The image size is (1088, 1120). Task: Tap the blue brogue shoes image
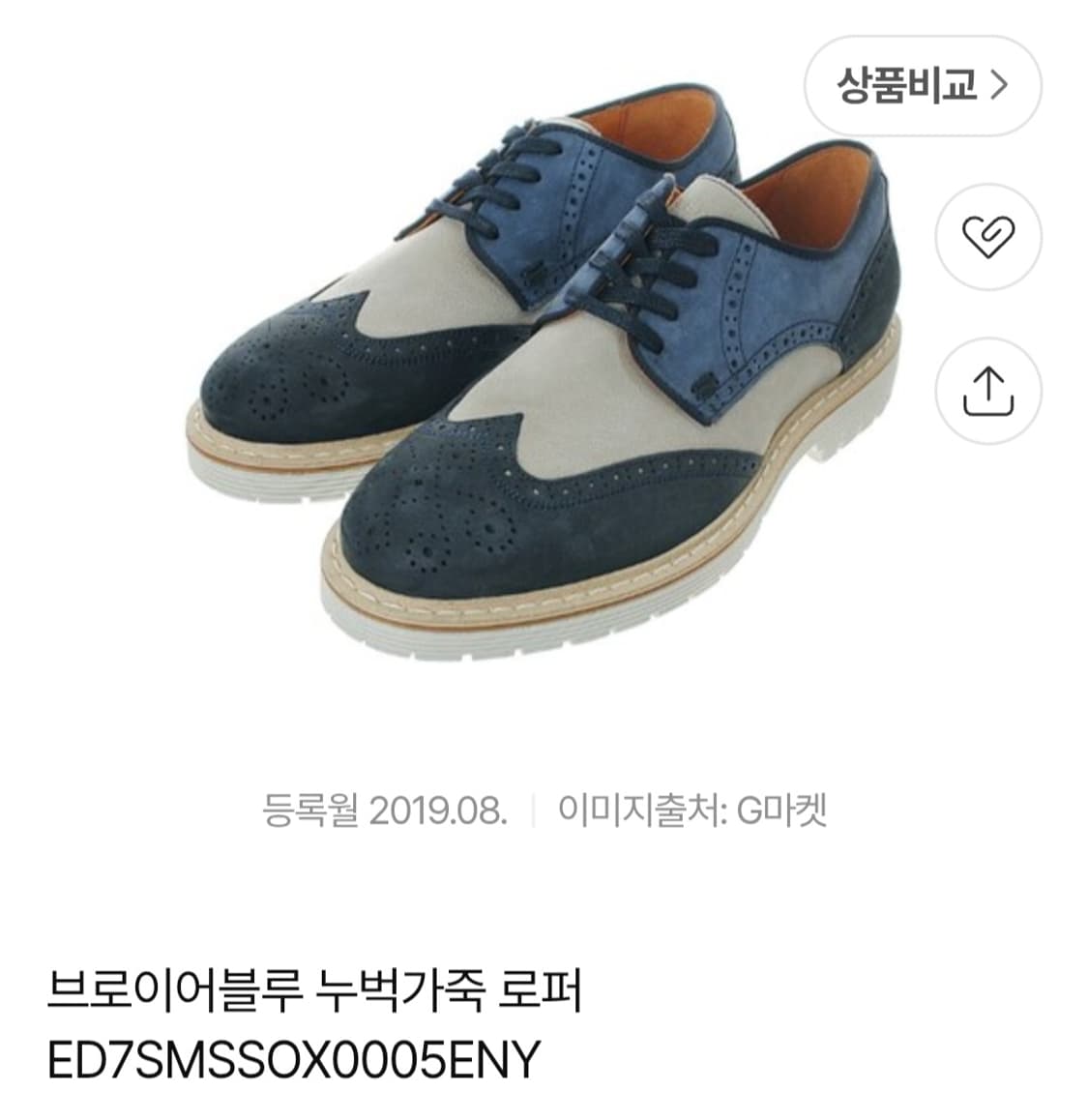[x=542, y=387]
